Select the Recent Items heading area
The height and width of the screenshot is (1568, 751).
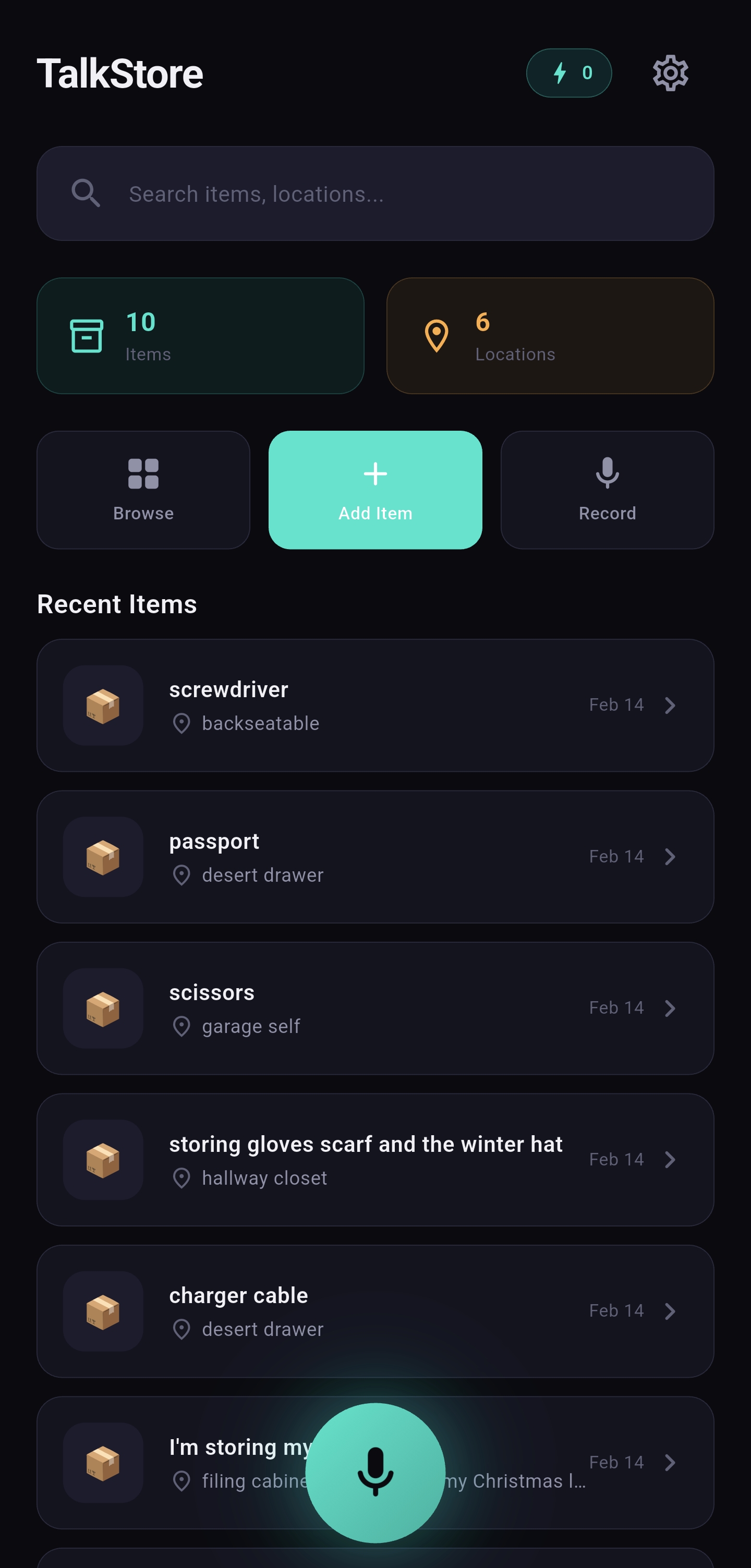tap(117, 603)
